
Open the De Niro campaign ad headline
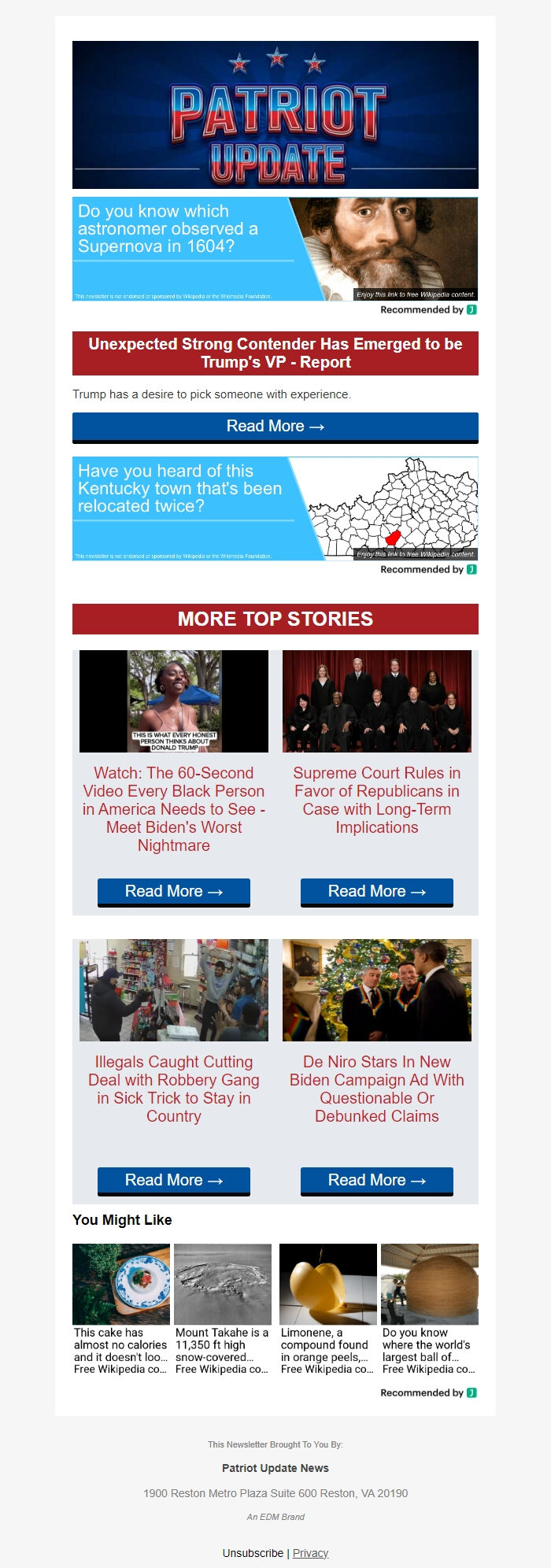pos(377,1089)
